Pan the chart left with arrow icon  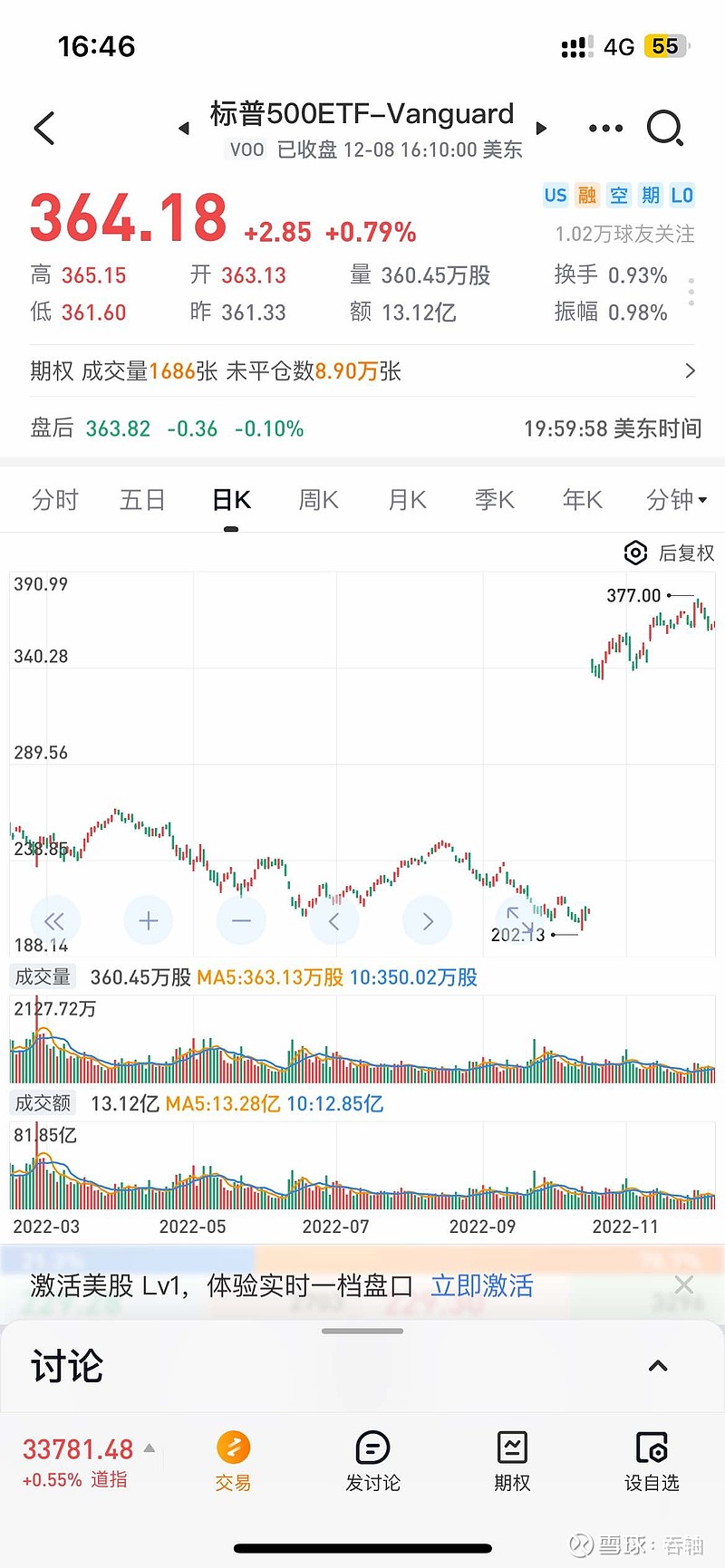333,920
